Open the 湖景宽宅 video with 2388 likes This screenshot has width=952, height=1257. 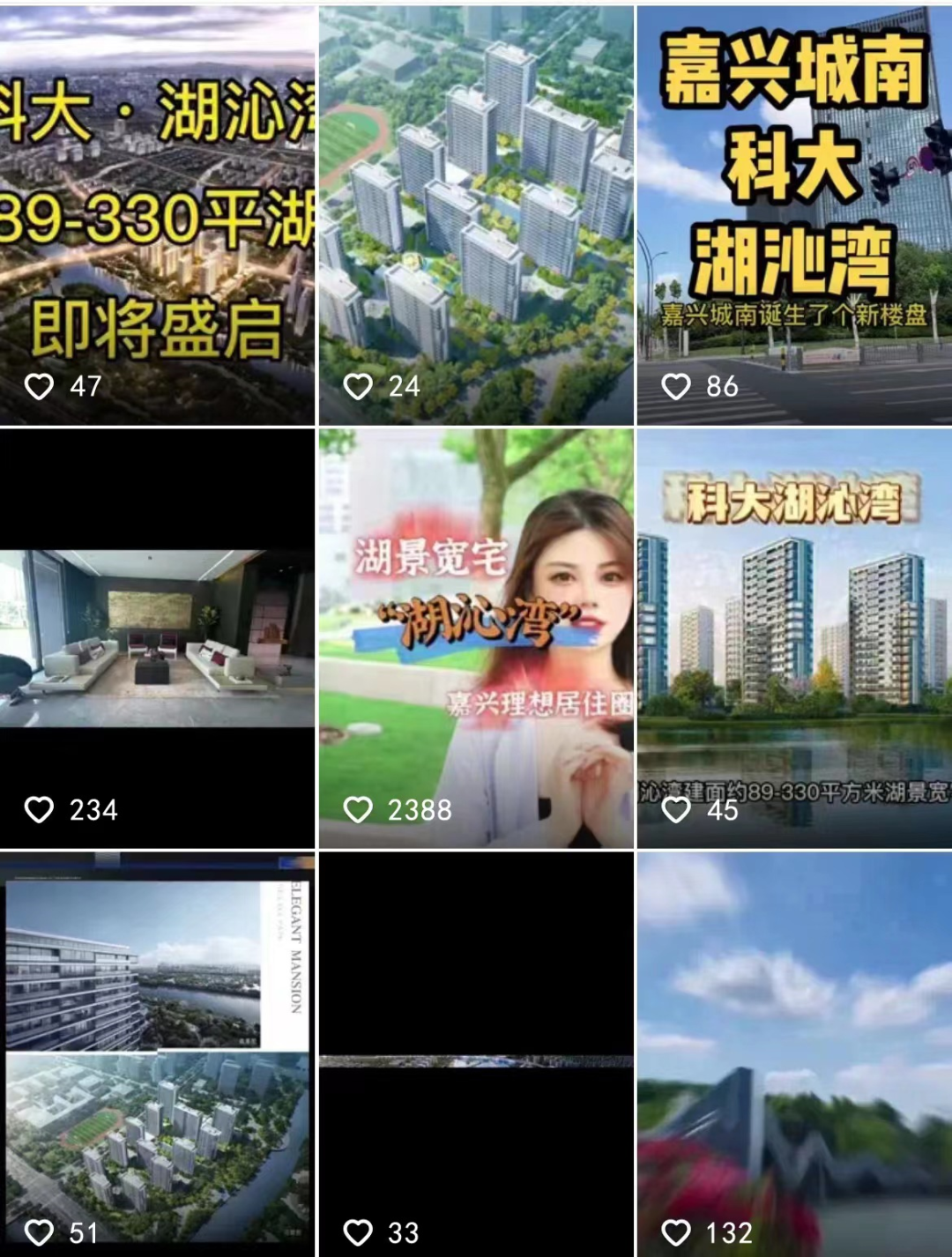[476, 638]
